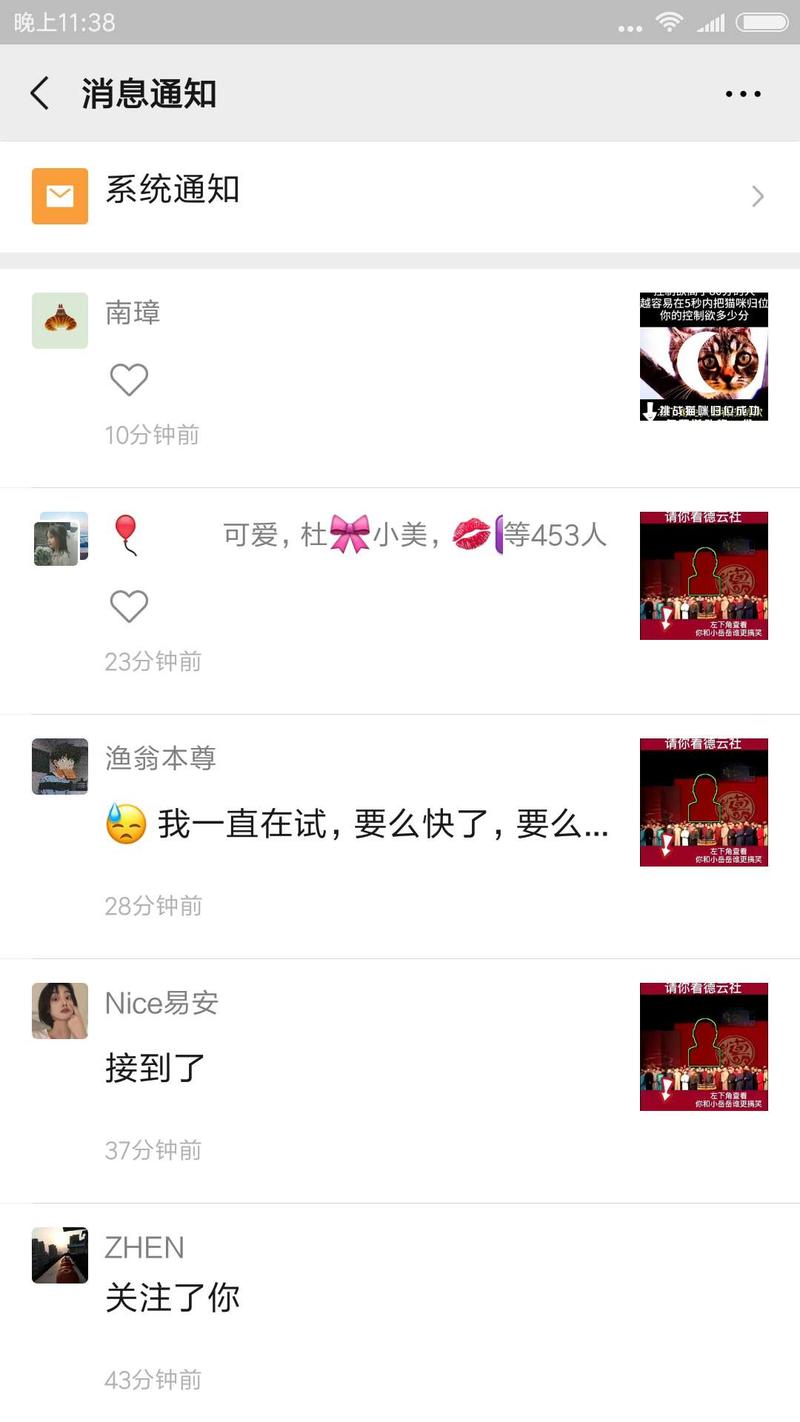Expand 系统通知 via its right chevron
The height and width of the screenshot is (1422, 800).
(757, 196)
